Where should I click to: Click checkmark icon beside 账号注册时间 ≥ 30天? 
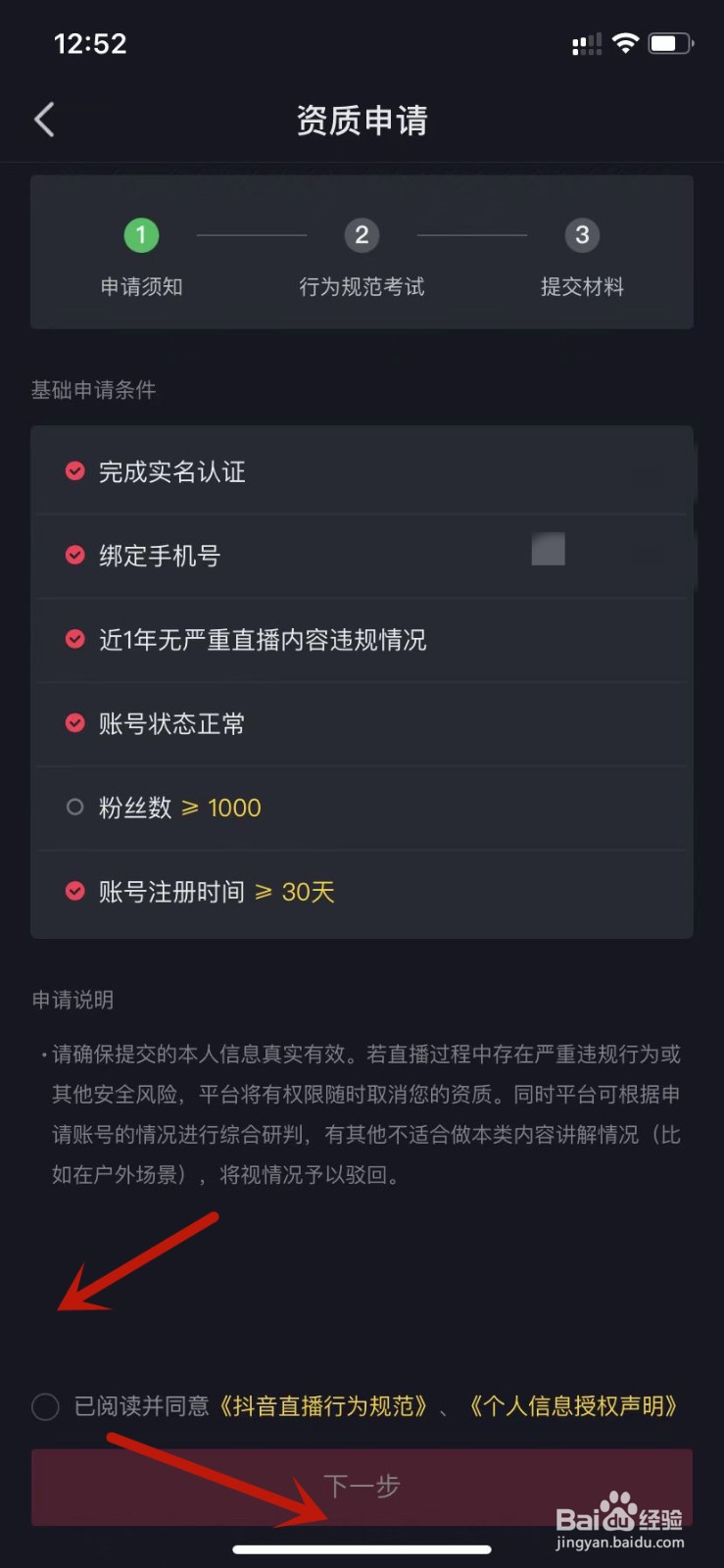[74, 891]
